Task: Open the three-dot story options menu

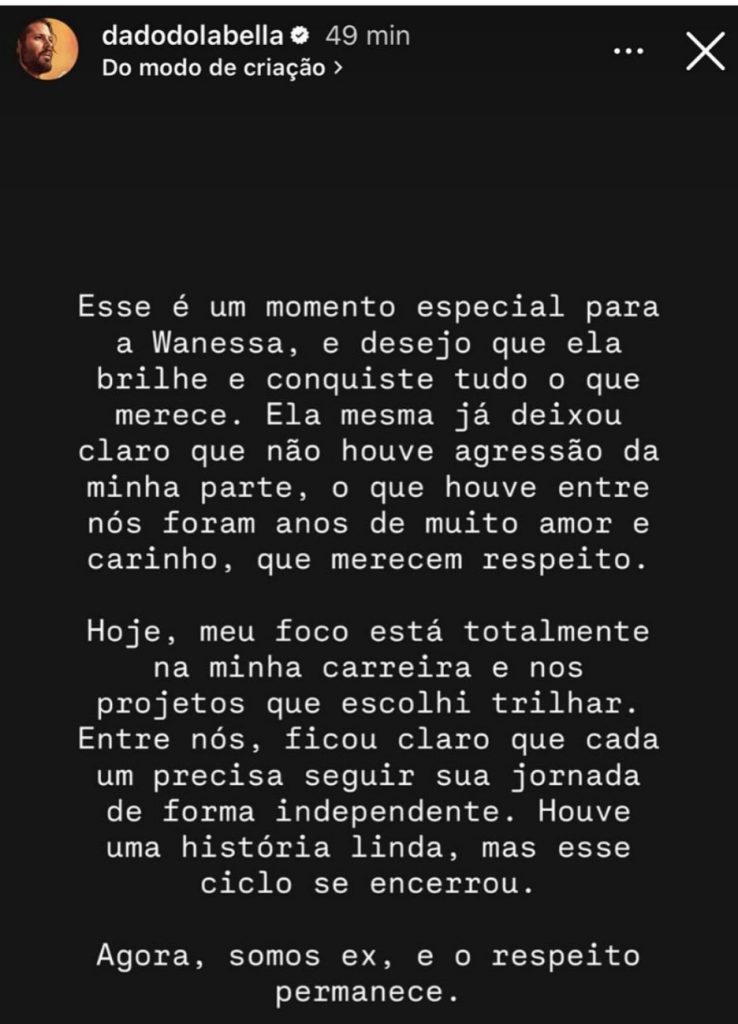Action: (628, 50)
